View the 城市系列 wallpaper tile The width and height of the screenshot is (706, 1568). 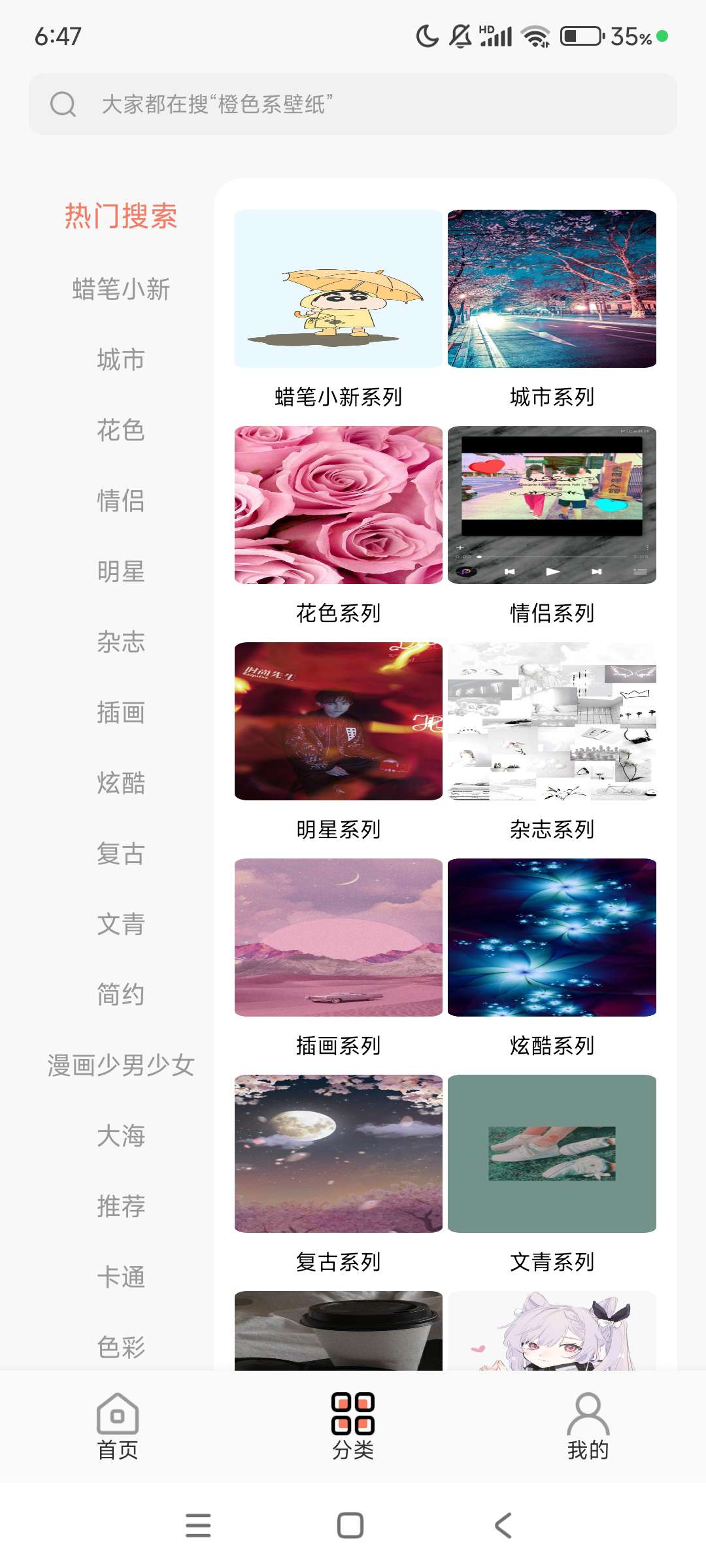click(x=552, y=289)
